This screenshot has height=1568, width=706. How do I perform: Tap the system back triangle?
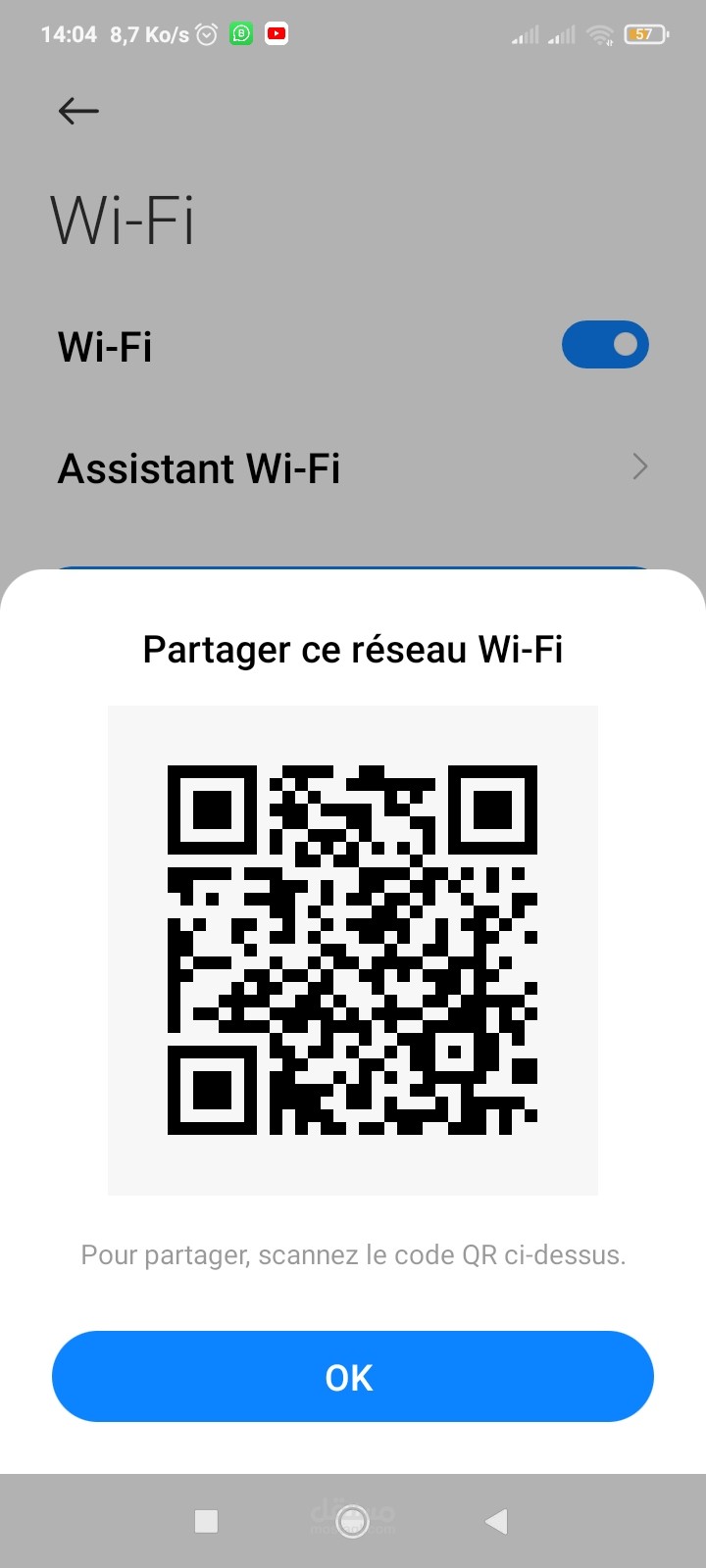[x=496, y=1521]
